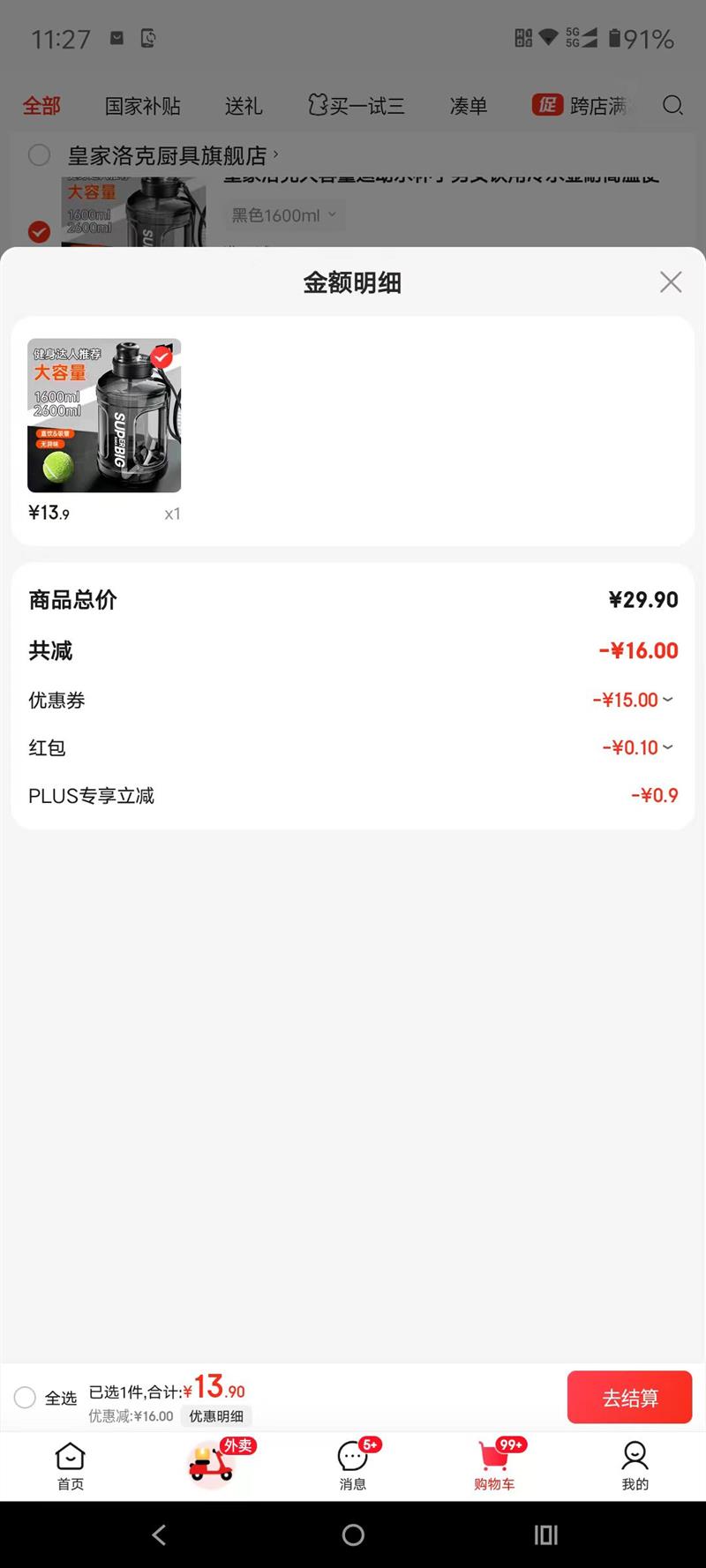The width and height of the screenshot is (706, 1568).
Task: Open the 购物车 tab
Action: (494, 1467)
